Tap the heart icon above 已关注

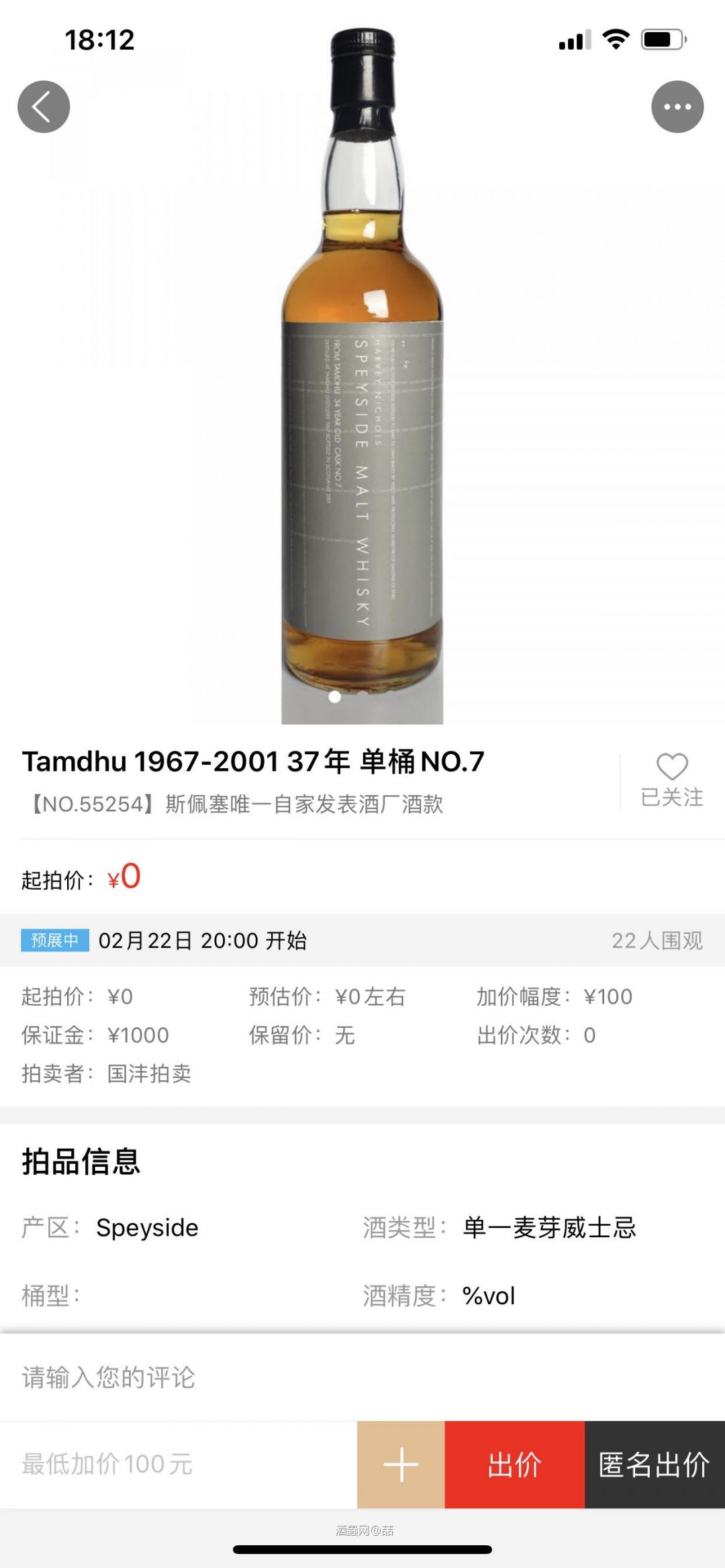[673, 767]
